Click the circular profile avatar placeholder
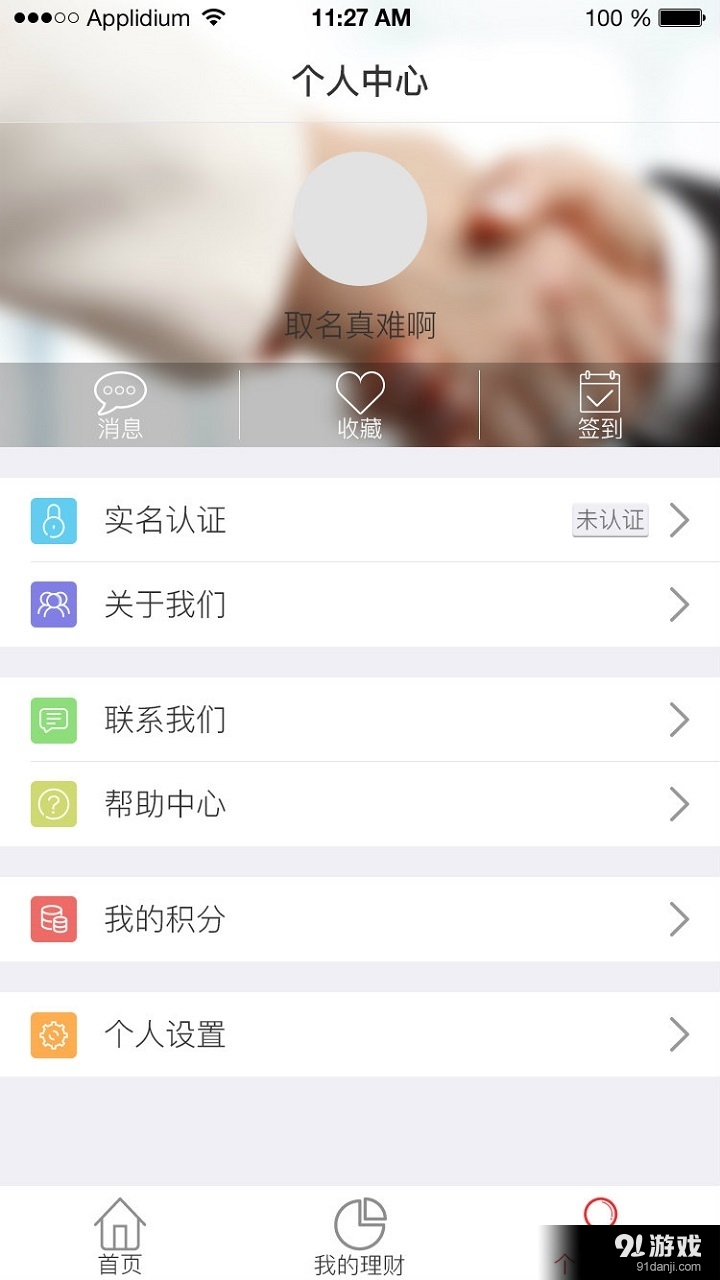The image size is (720, 1280). tap(360, 218)
